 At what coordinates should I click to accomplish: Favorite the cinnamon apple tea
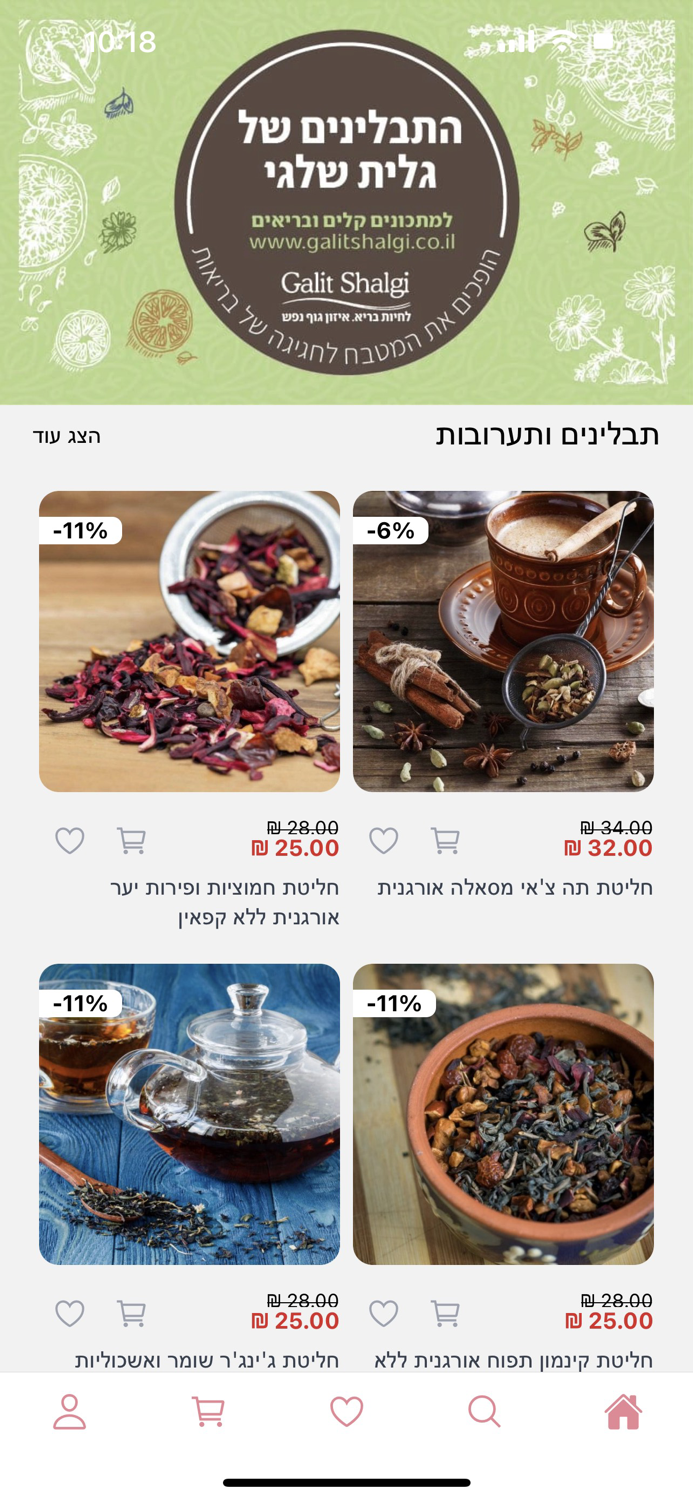(384, 1313)
